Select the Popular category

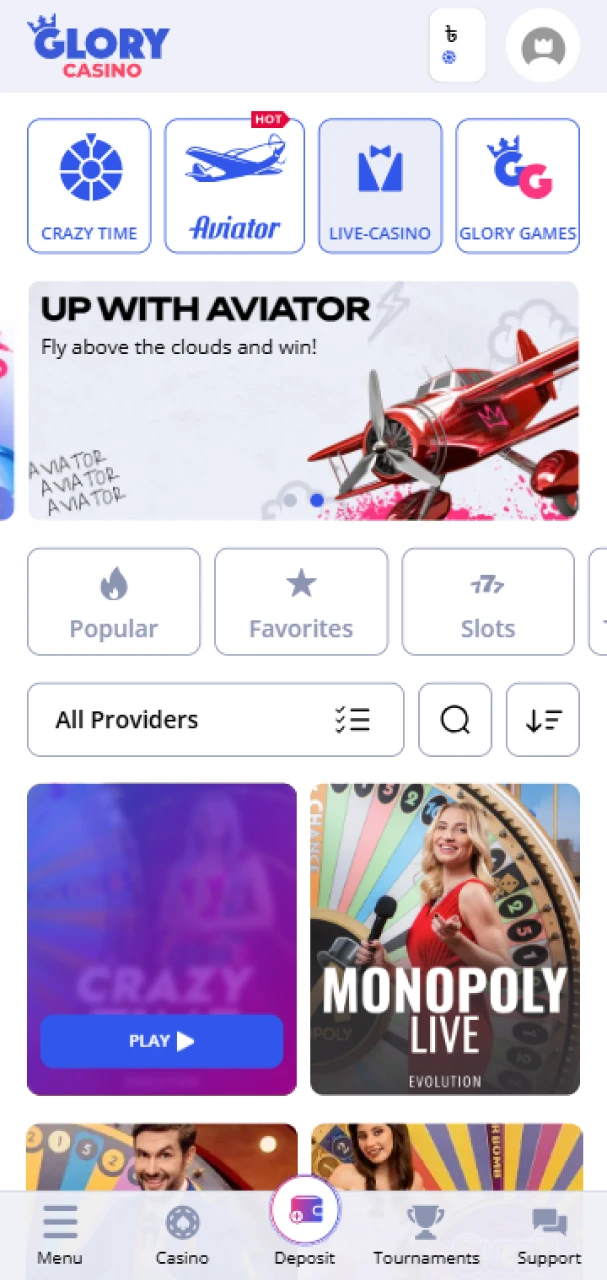(x=113, y=602)
